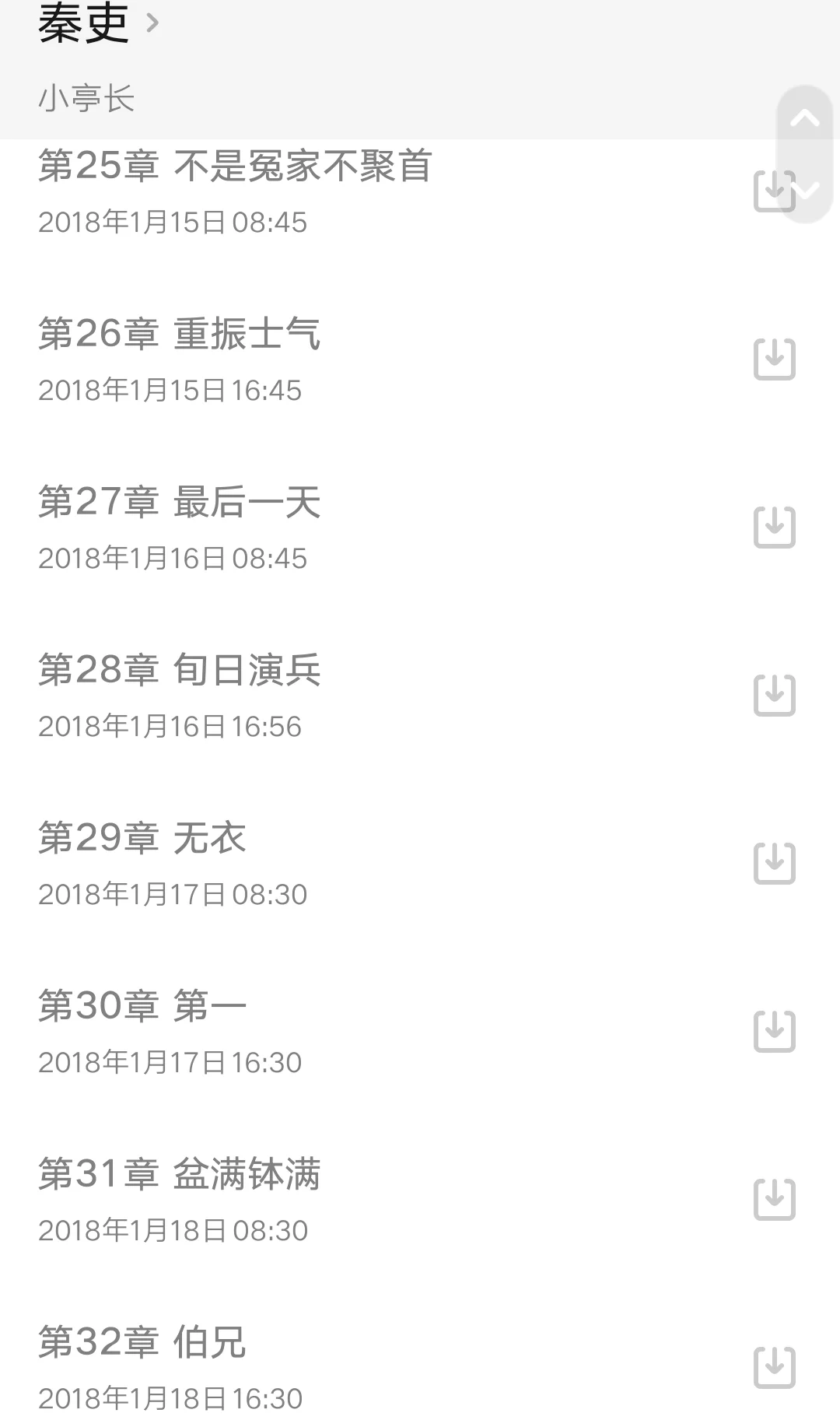Jump up with the scroll-up arrow

805,119
